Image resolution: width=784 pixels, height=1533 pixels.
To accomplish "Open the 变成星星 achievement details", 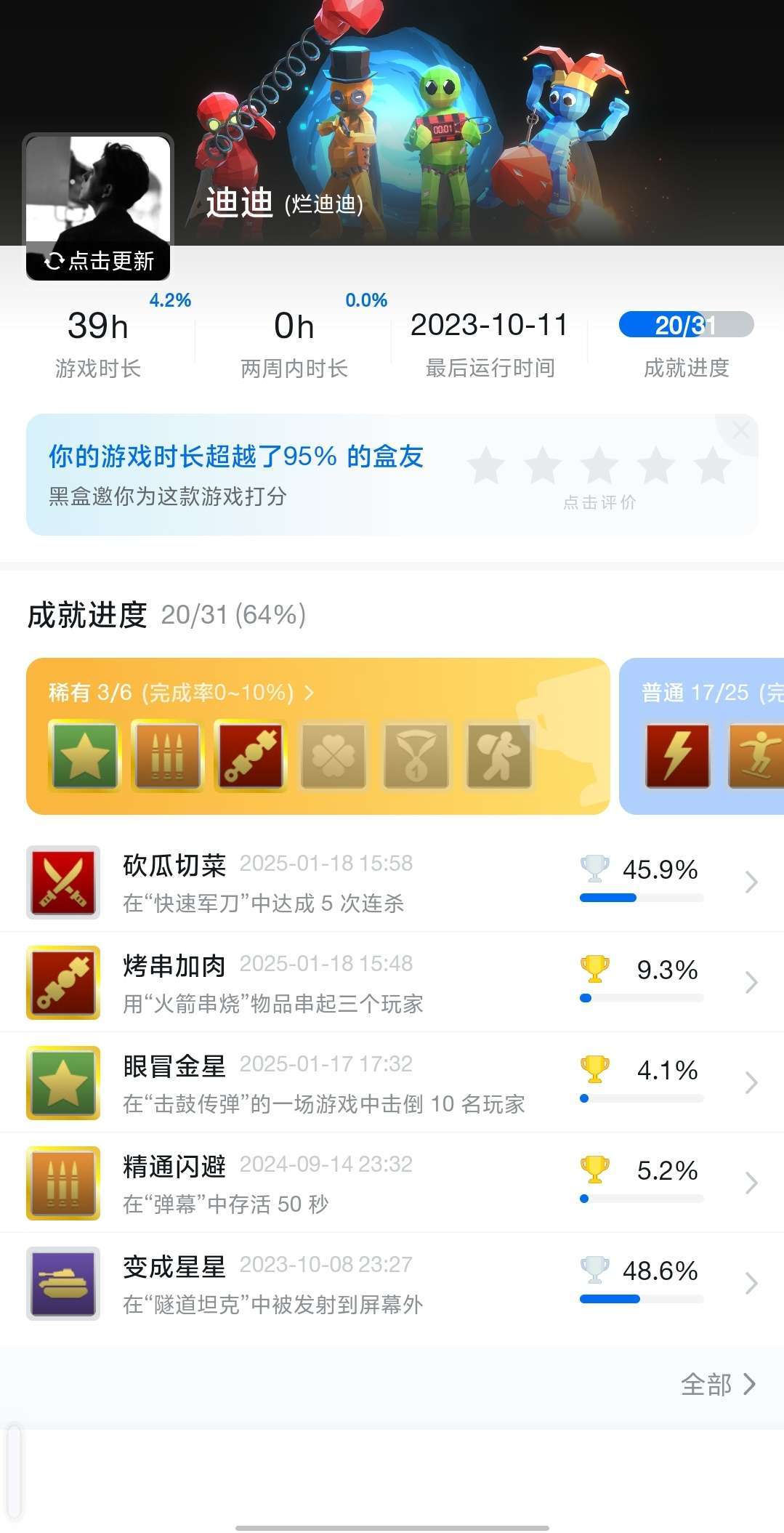I will (x=392, y=1283).
